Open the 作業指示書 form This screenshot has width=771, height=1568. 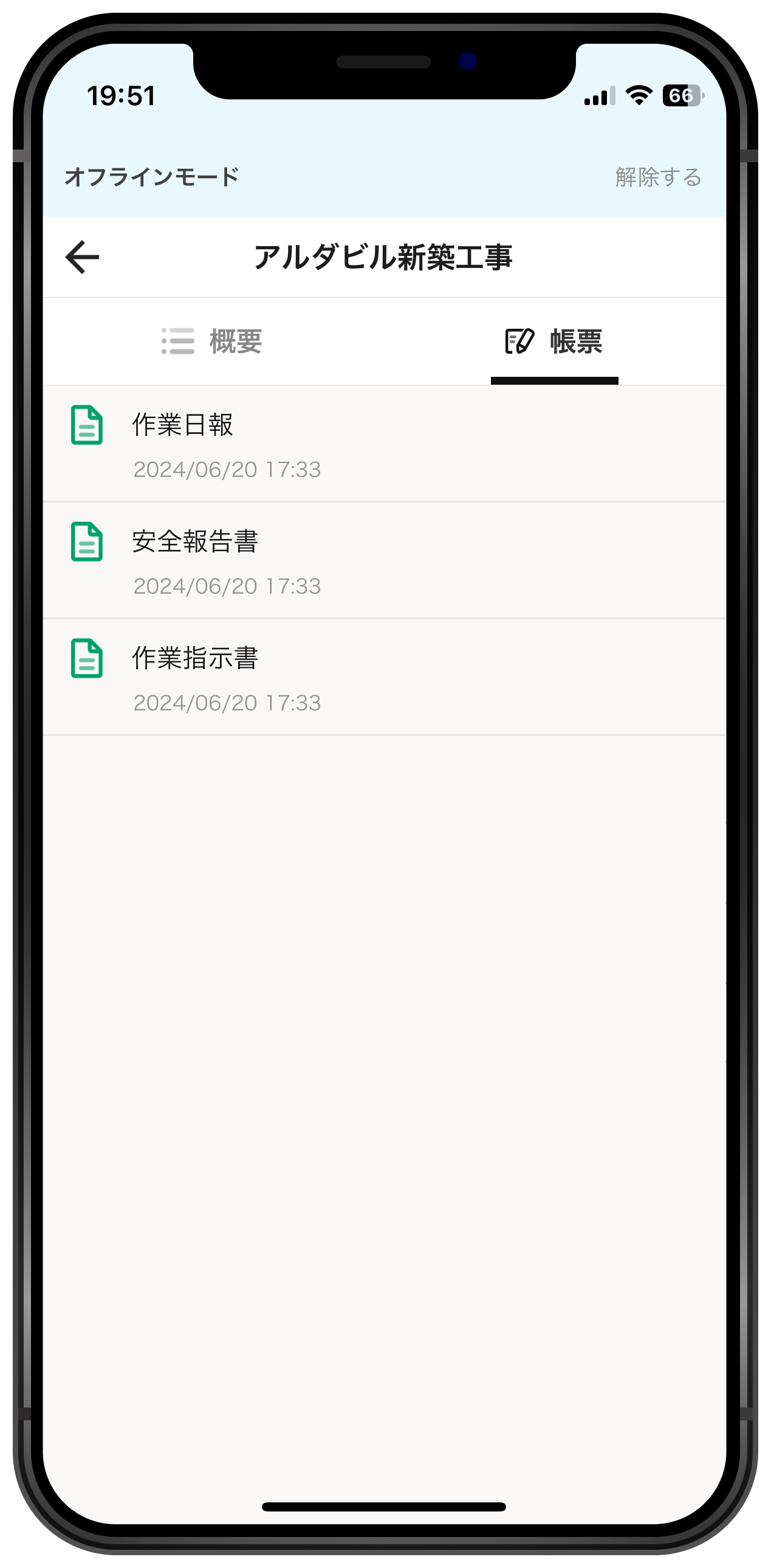pyautogui.click(x=383, y=678)
